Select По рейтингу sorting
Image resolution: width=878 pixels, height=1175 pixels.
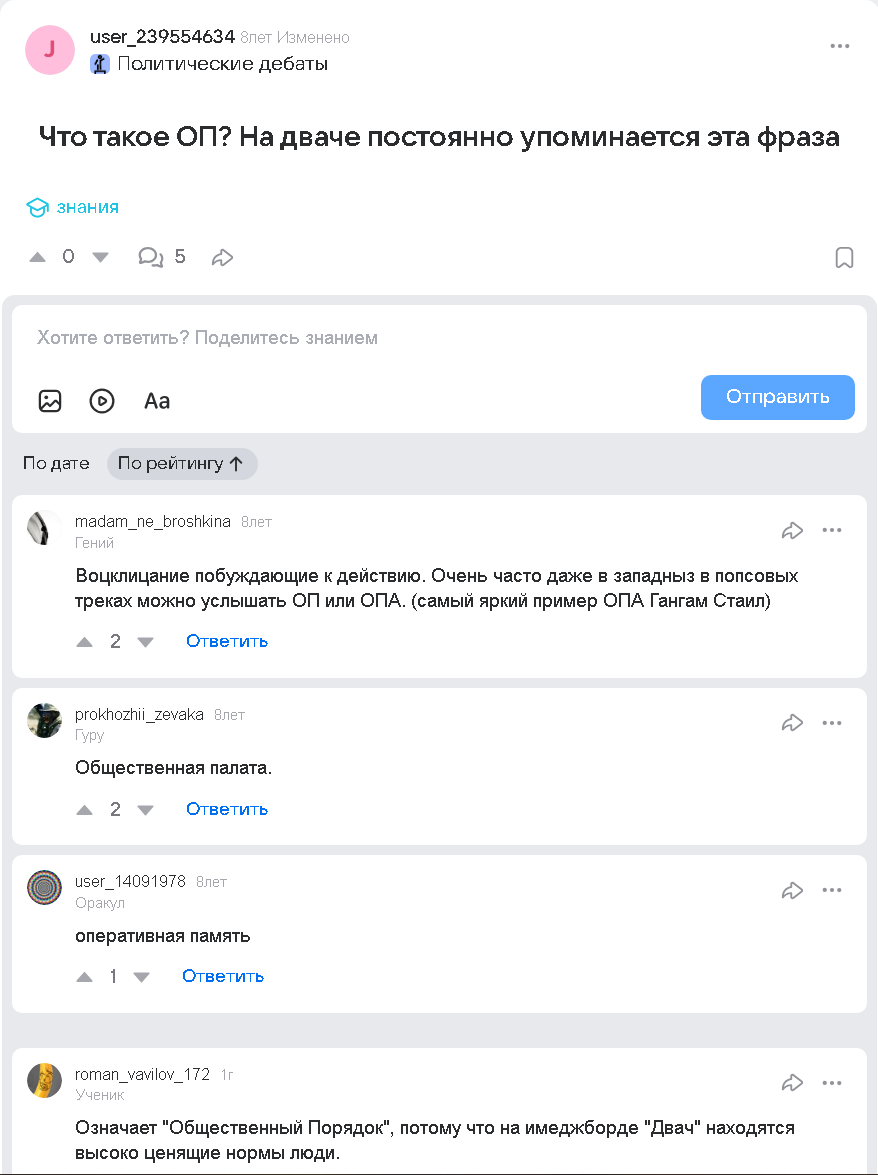[181, 463]
